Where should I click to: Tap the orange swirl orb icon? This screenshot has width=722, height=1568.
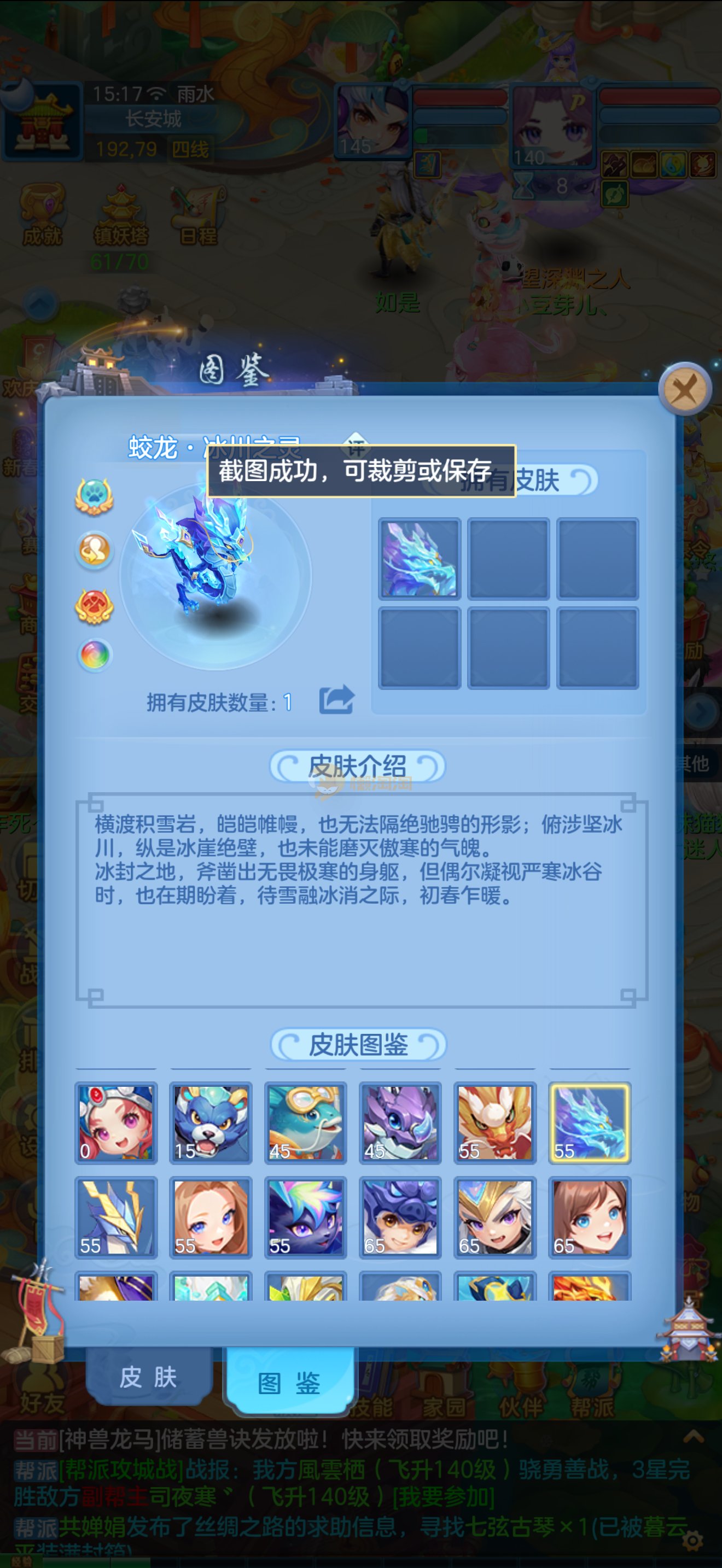click(95, 550)
